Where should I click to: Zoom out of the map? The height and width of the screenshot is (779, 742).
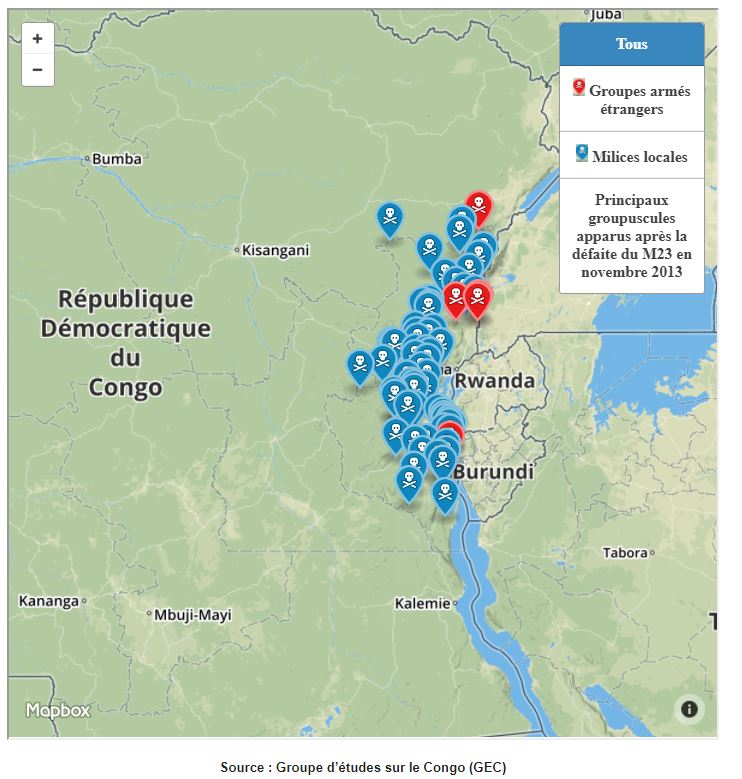pyautogui.click(x=37, y=70)
